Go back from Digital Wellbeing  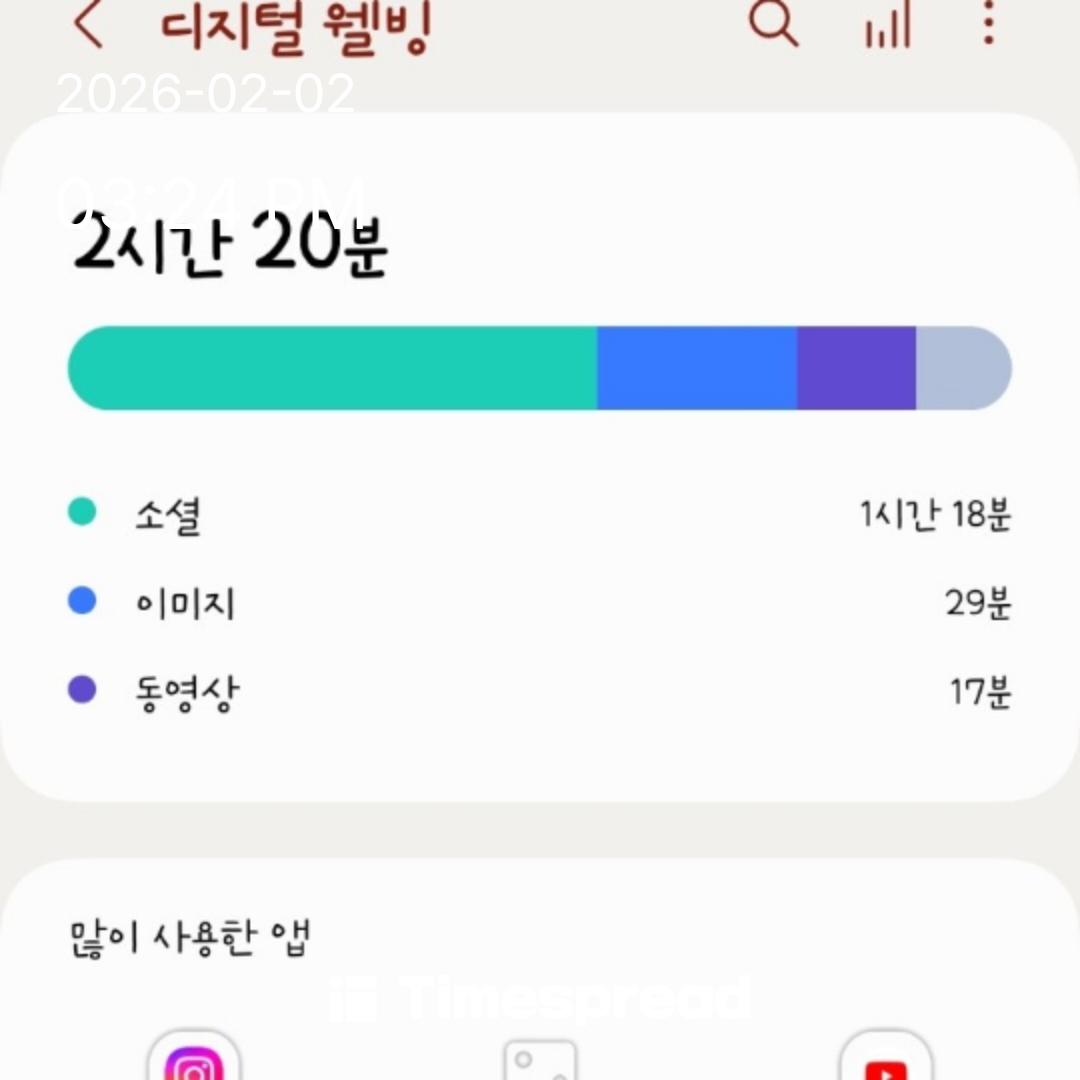tap(88, 24)
